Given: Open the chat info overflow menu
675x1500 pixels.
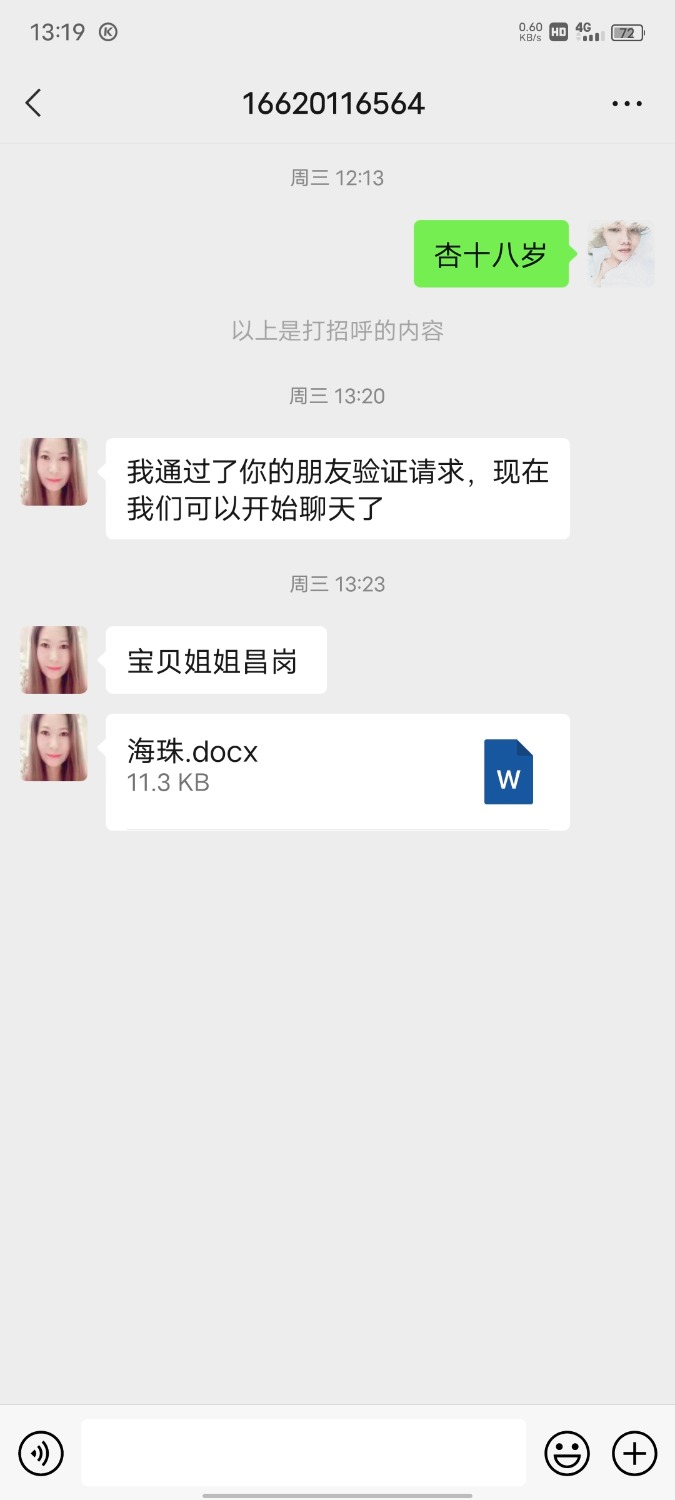Looking at the screenshot, I should coord(626,103).
